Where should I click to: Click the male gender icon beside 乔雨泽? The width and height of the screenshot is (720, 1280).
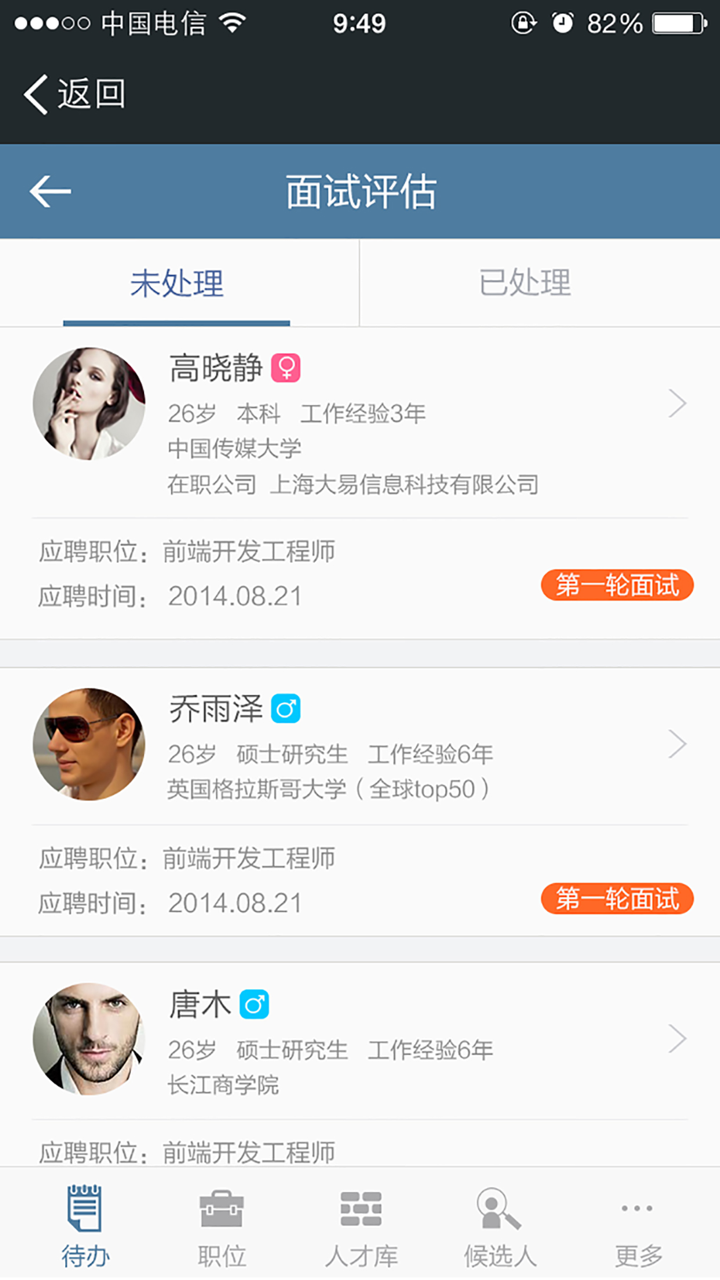click(x=286, y=709)
